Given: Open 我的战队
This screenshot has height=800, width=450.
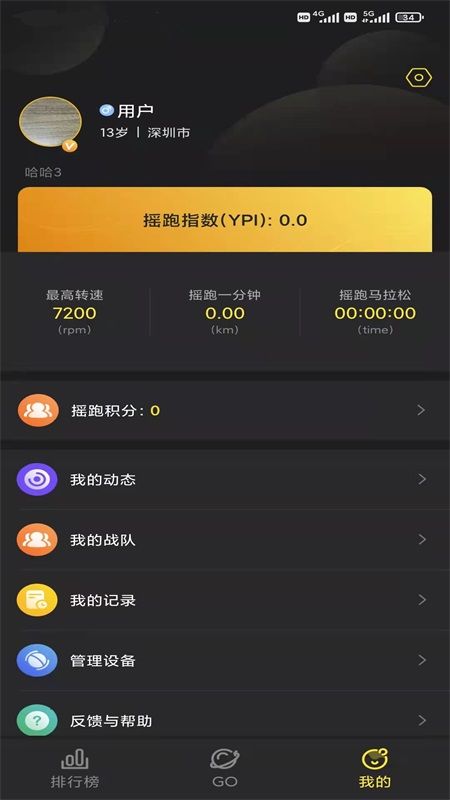Looking at the screenshot, I should tap(225, 540).
